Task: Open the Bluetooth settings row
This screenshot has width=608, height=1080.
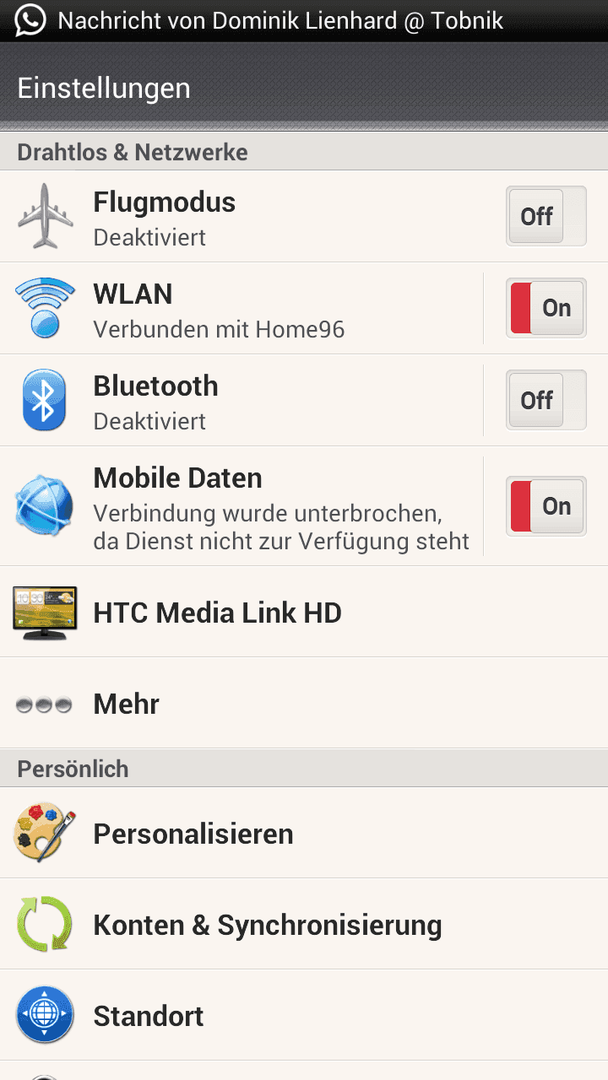Action: (241, 399)
